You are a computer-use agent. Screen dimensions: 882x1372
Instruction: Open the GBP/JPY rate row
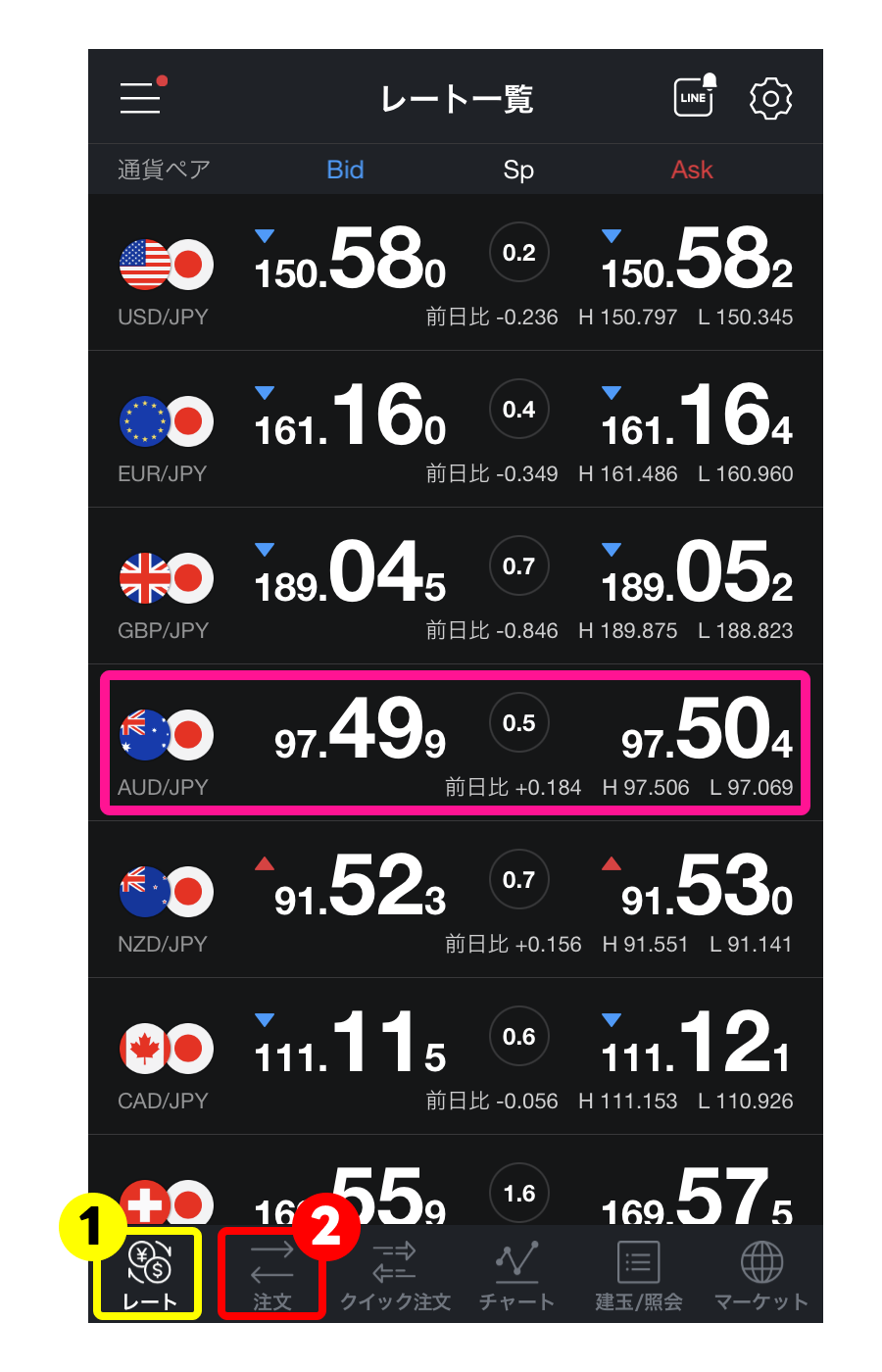click(x=455, y=586)
